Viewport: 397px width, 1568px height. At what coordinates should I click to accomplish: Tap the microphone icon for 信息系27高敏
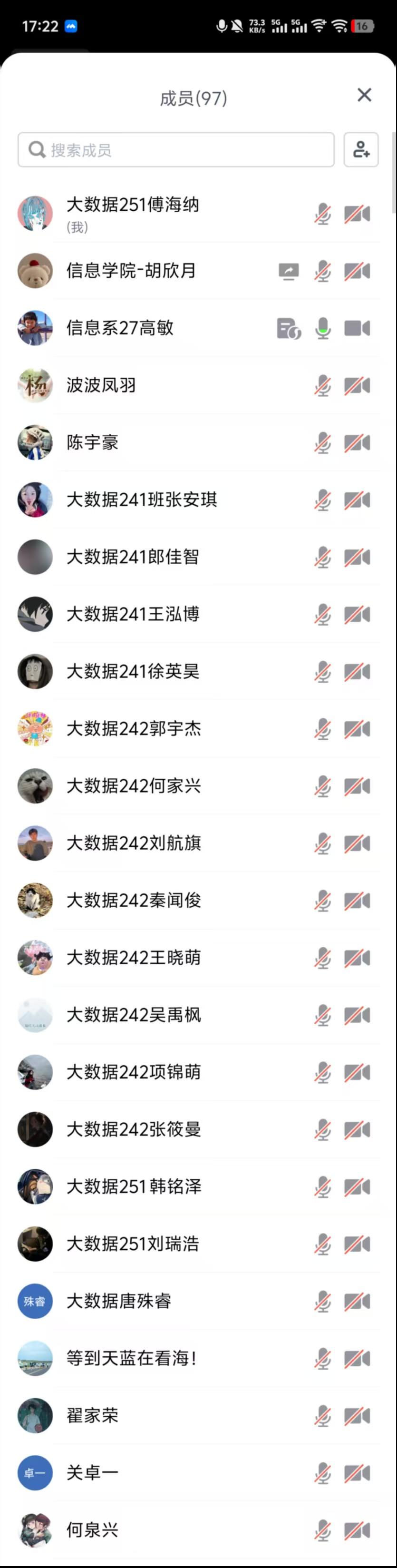pyautogui.click(x=323, y=329)
